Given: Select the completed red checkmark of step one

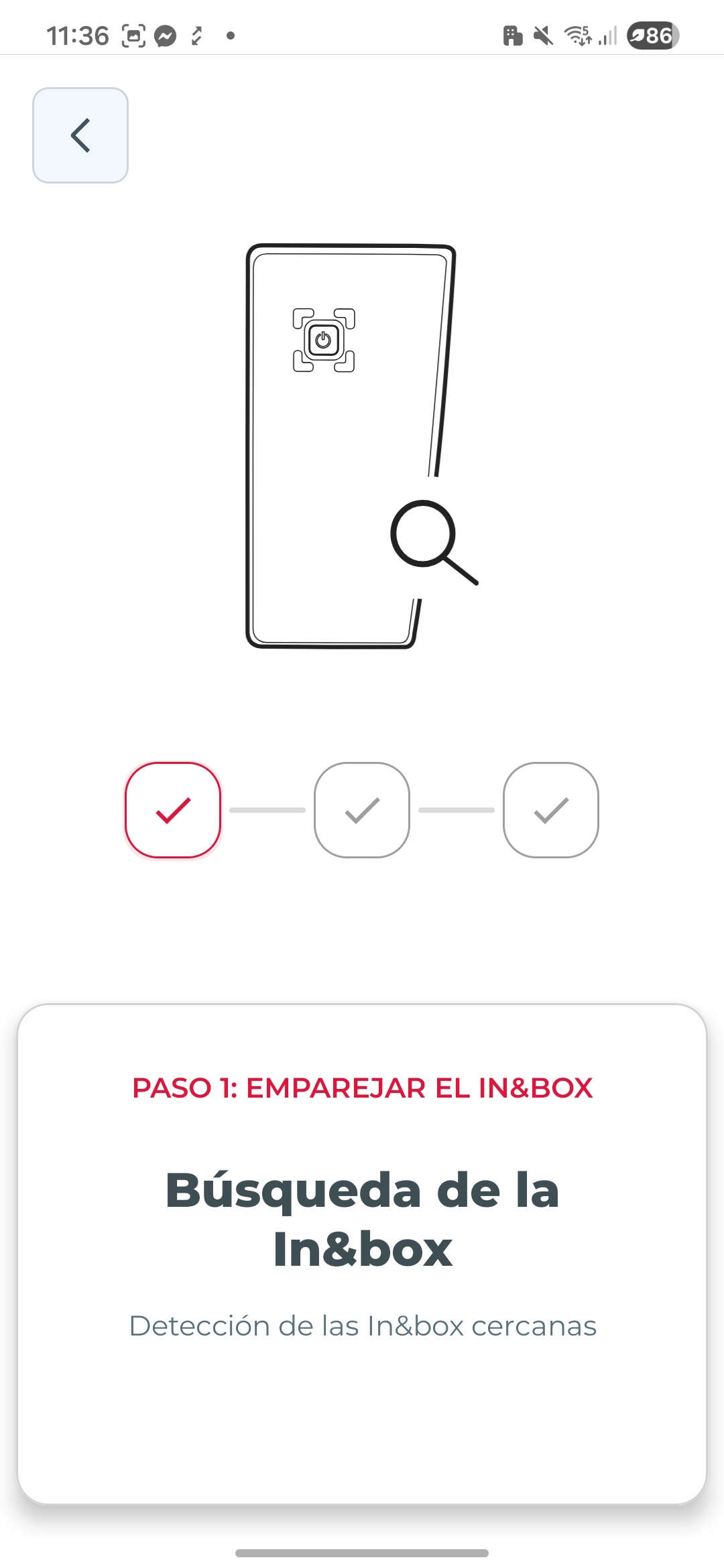Looking at the screenshot, I should [x=172, y=809].
